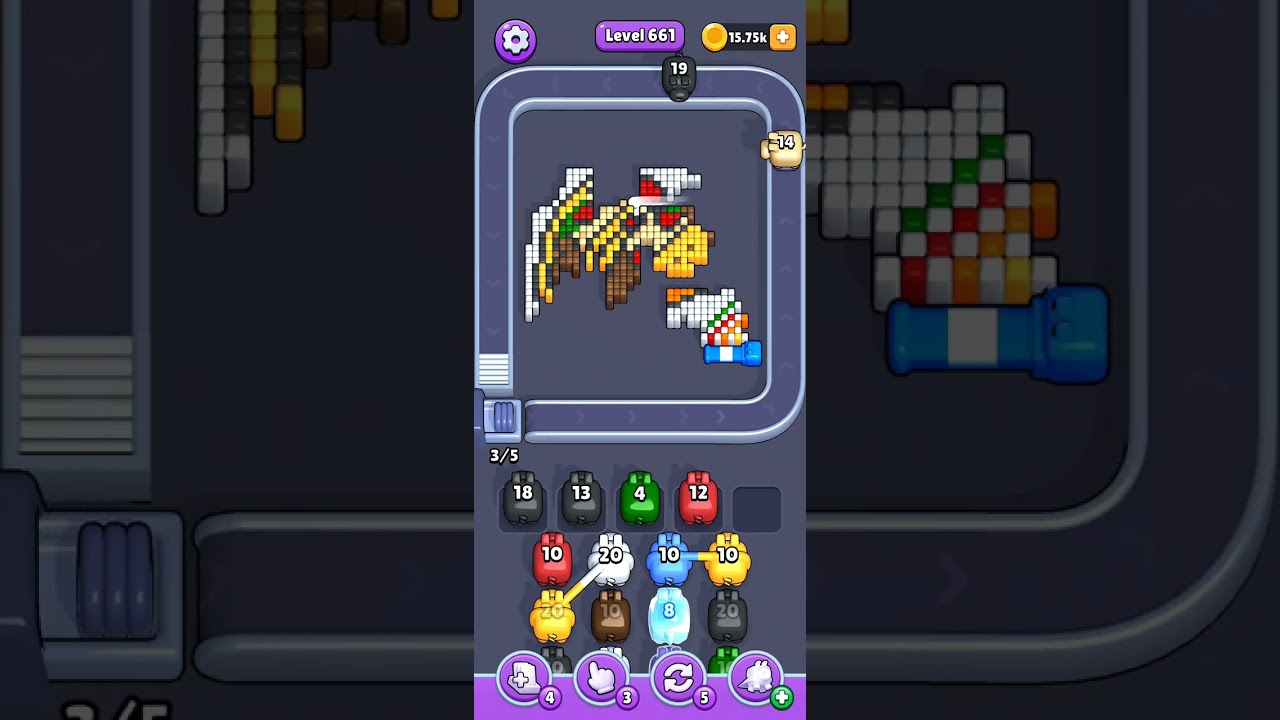Open the settings gear
Viewport: 1280px width, 720px height.
[x=515, y=40]
